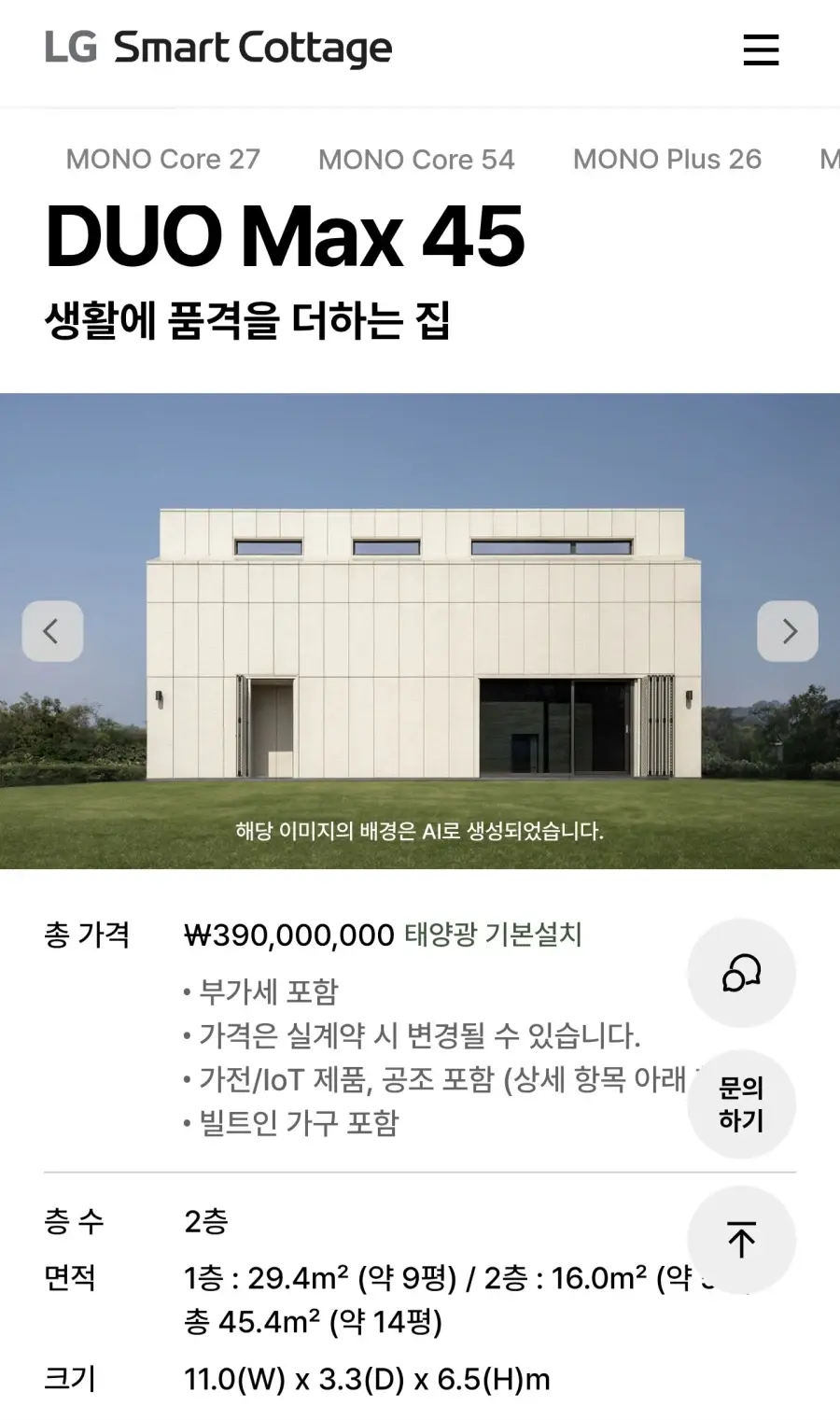Viewport: 840px width, 1420px height.
Task: Click the 문의하기 inquiry button
Action: pos(741,1104)
